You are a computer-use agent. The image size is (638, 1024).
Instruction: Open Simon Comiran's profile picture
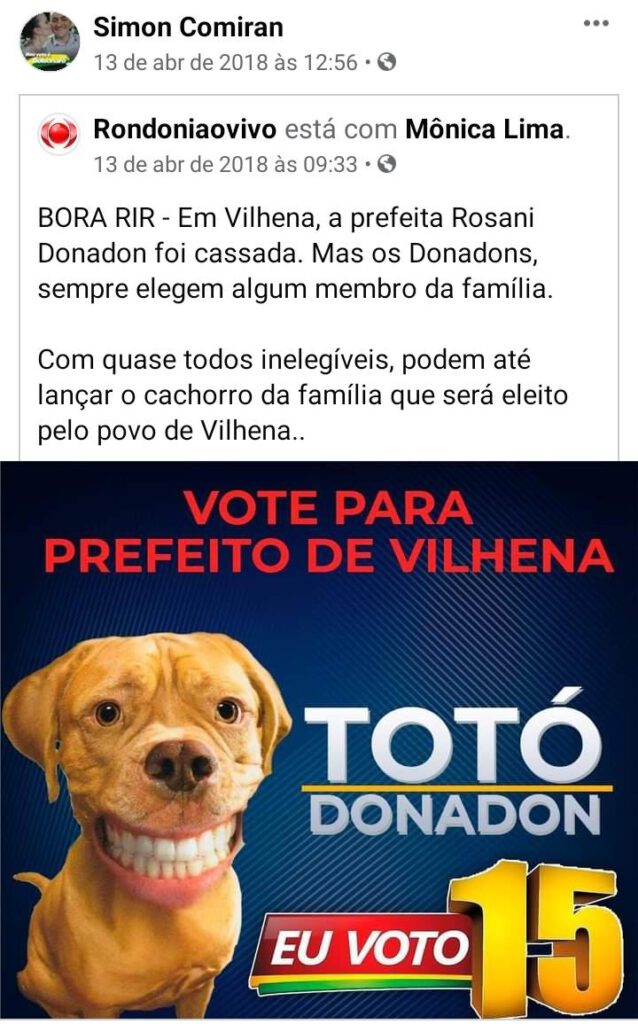click(x=50, y=41)
